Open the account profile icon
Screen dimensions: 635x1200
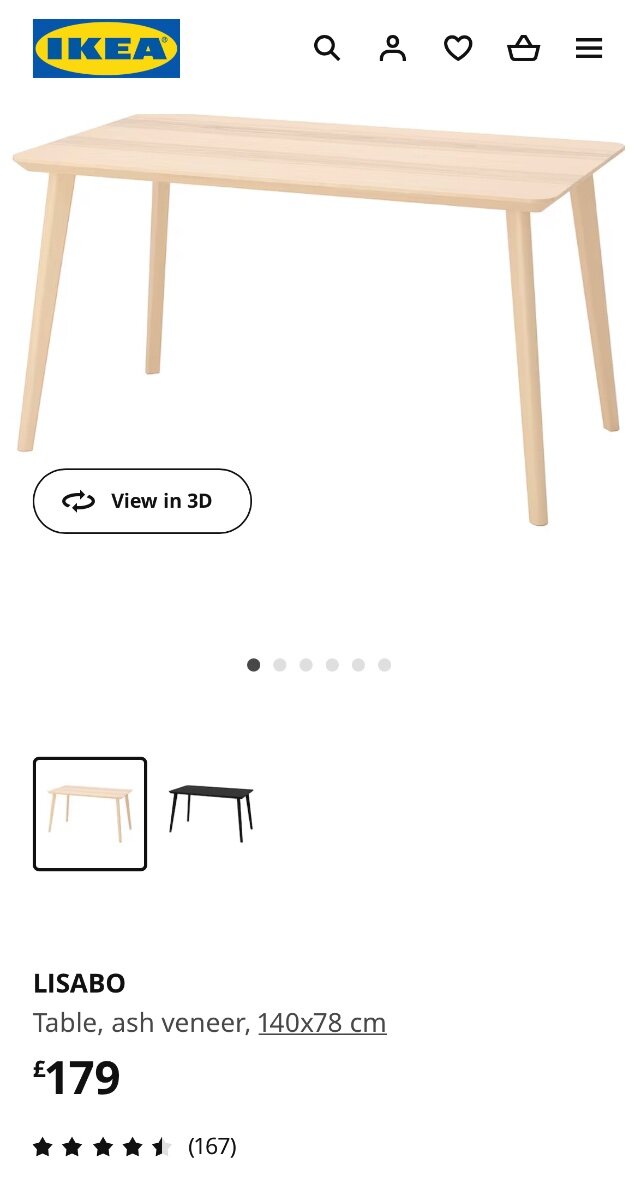pos(393,48)
